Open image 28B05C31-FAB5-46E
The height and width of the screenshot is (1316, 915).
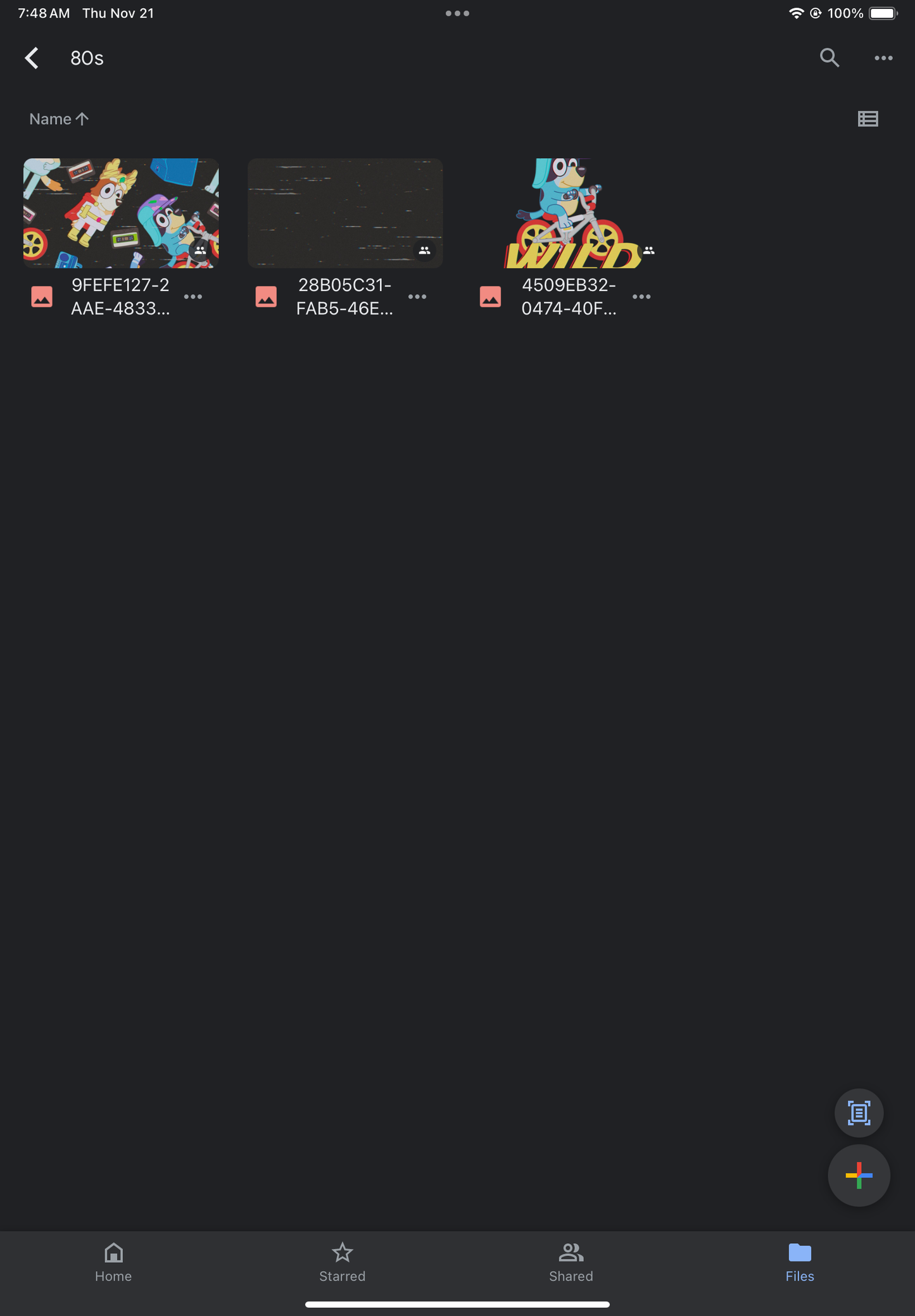[345, 213]
